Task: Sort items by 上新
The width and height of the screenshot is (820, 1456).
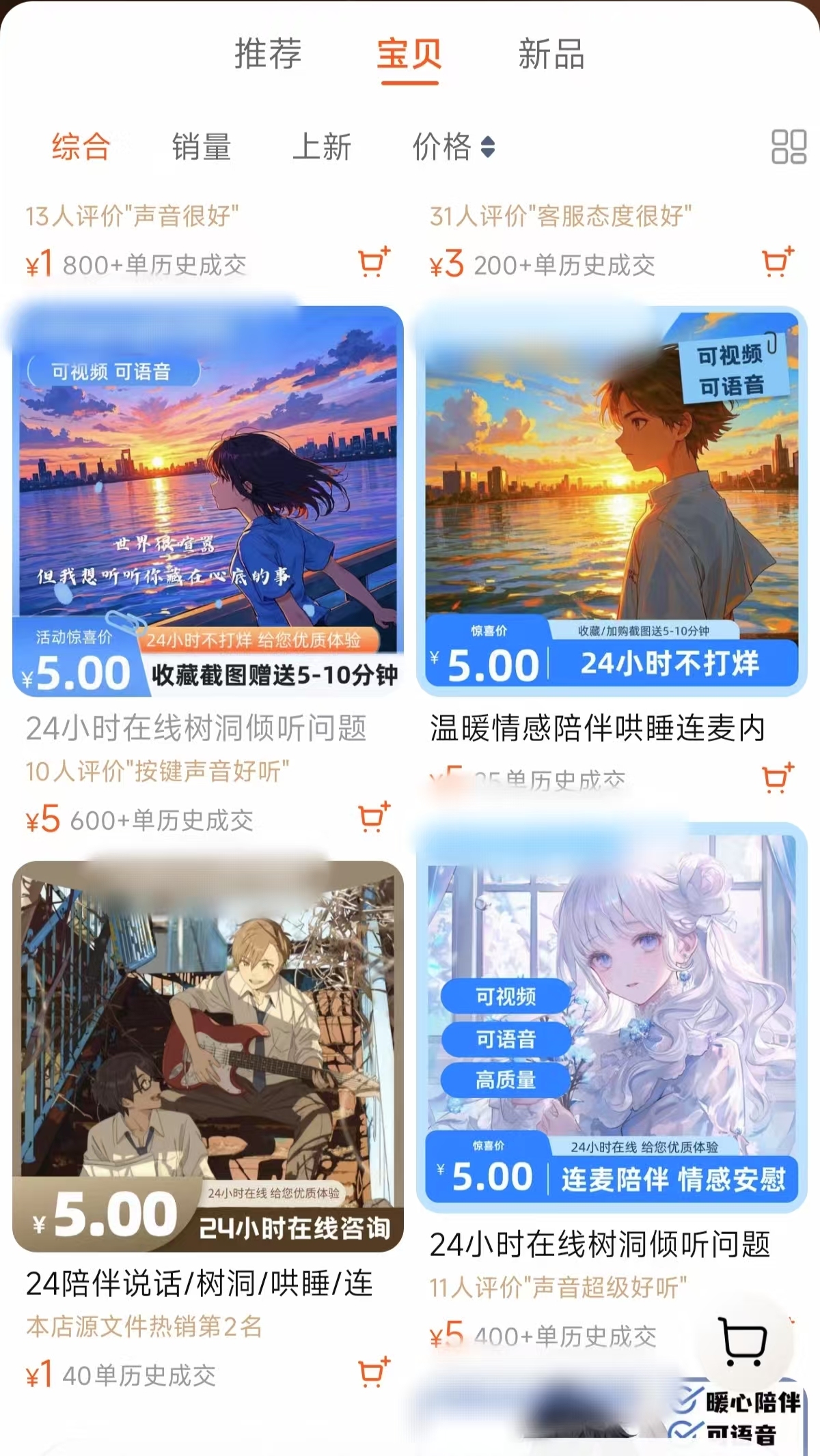Action: click(x=322, y=147)
